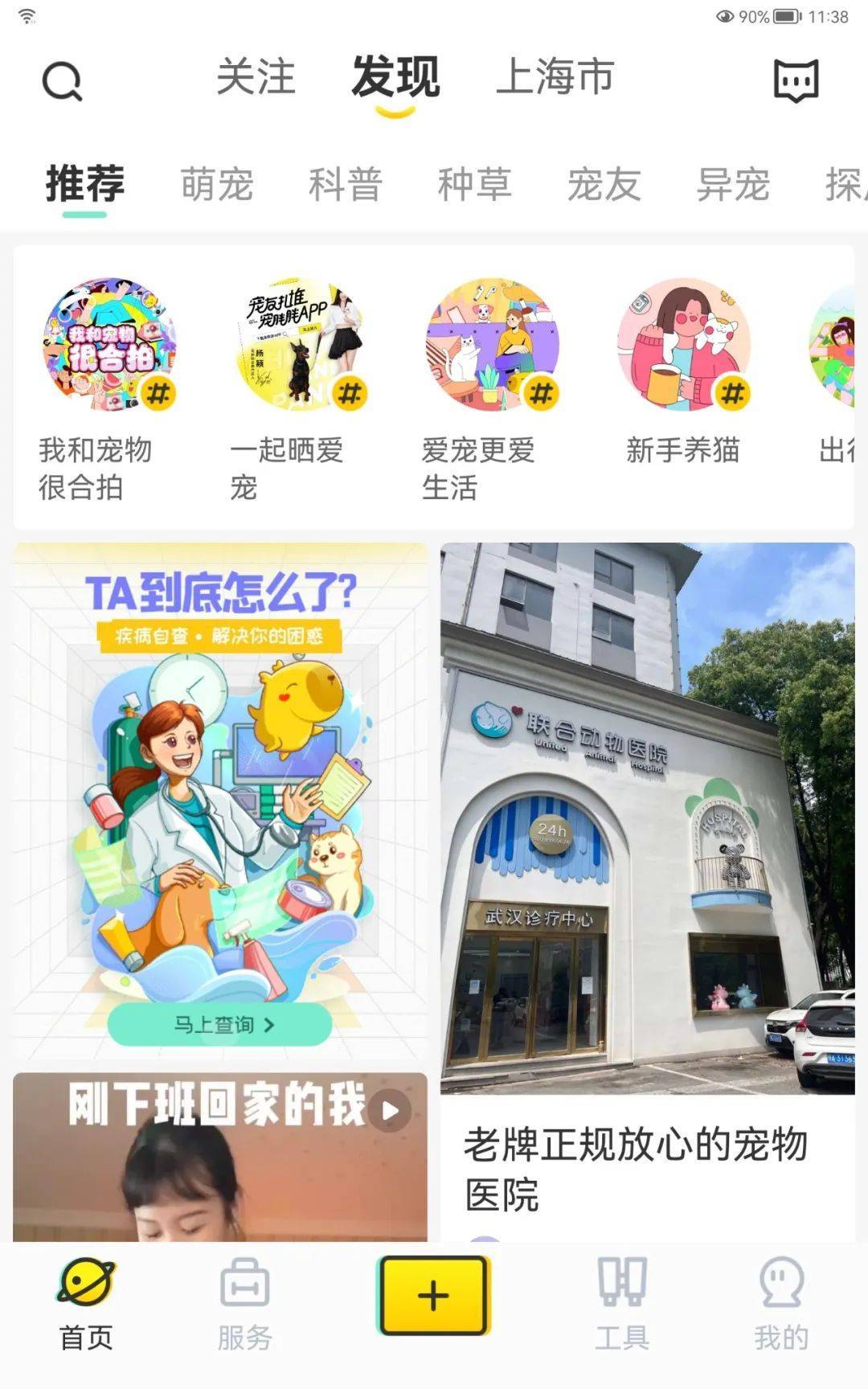The image size is (868, 1389).
Task: Create a new post with the plus button
Action: point(433,1296)
